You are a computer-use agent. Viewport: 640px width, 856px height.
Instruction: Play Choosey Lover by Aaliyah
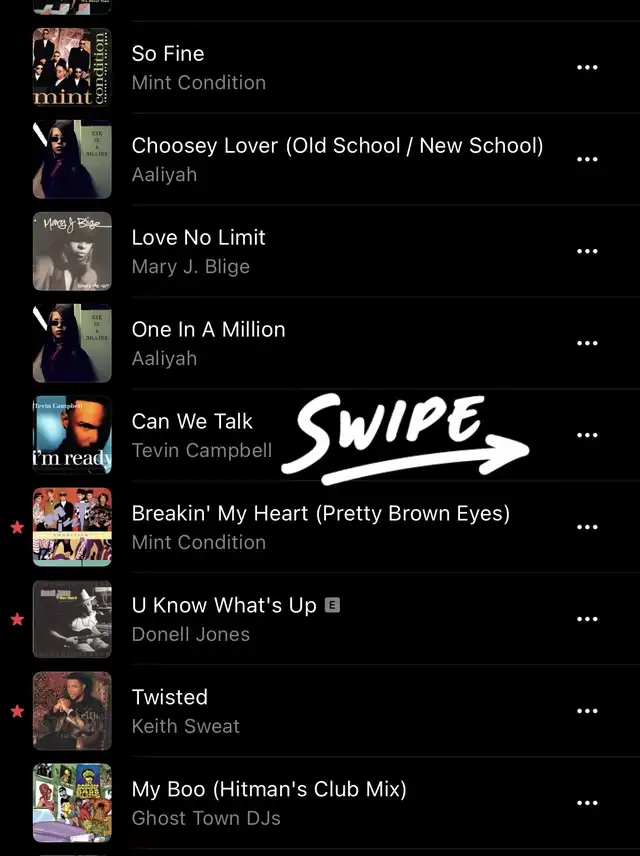point(320,159)
